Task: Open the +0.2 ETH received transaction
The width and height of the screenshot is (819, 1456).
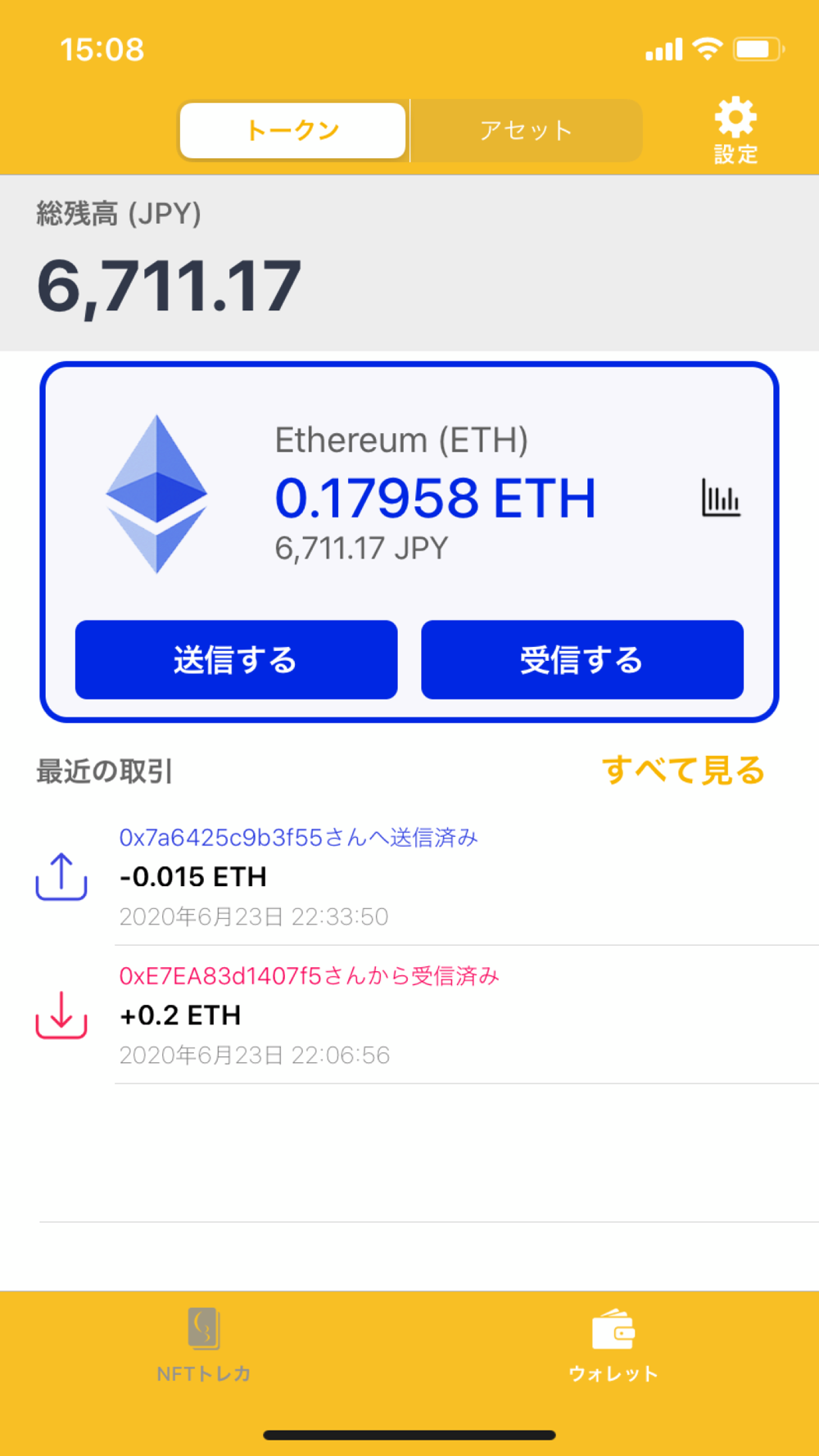Action: click(x=426, y=1015)
